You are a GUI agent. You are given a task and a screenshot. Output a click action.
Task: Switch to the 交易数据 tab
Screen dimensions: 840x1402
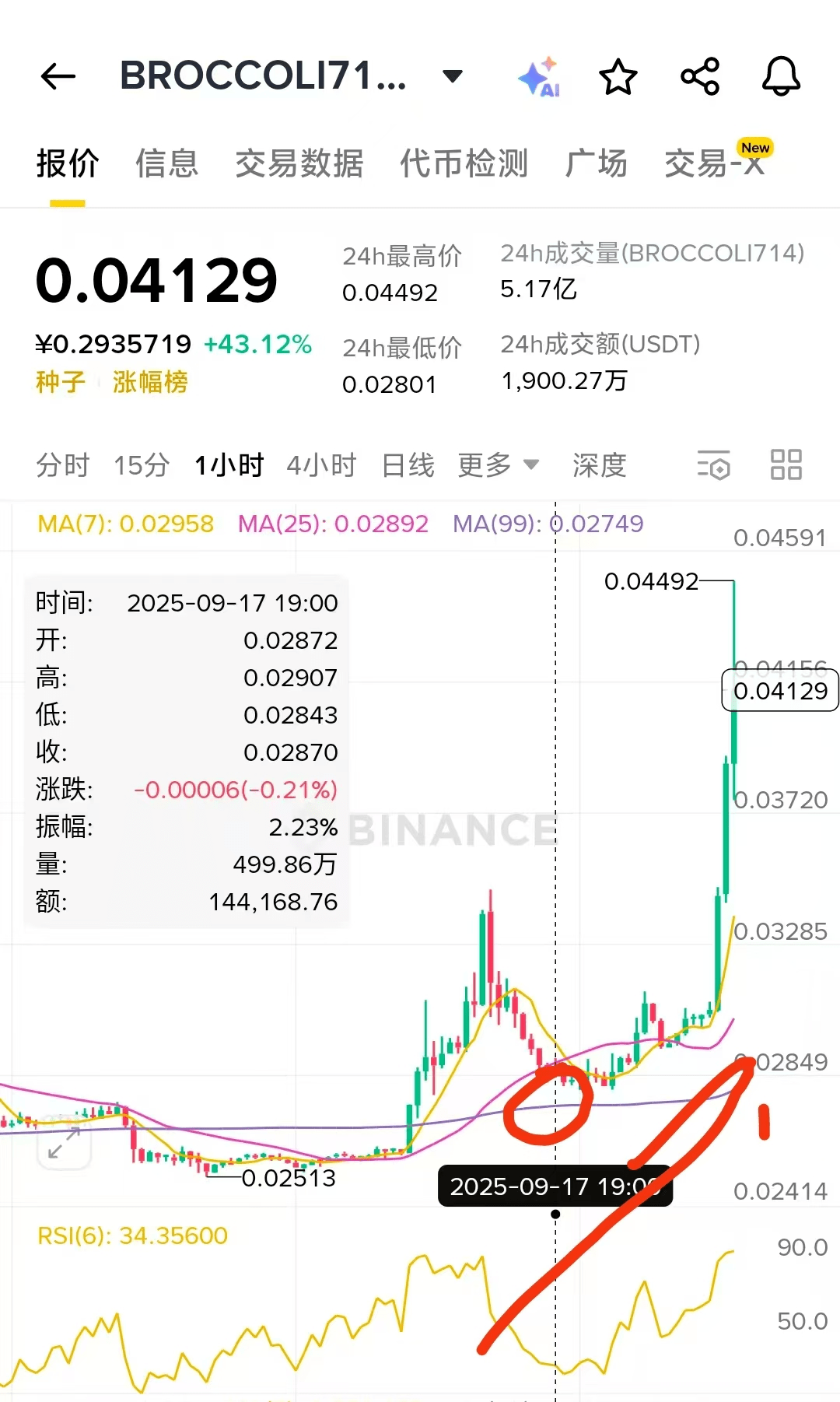(299, 163)
